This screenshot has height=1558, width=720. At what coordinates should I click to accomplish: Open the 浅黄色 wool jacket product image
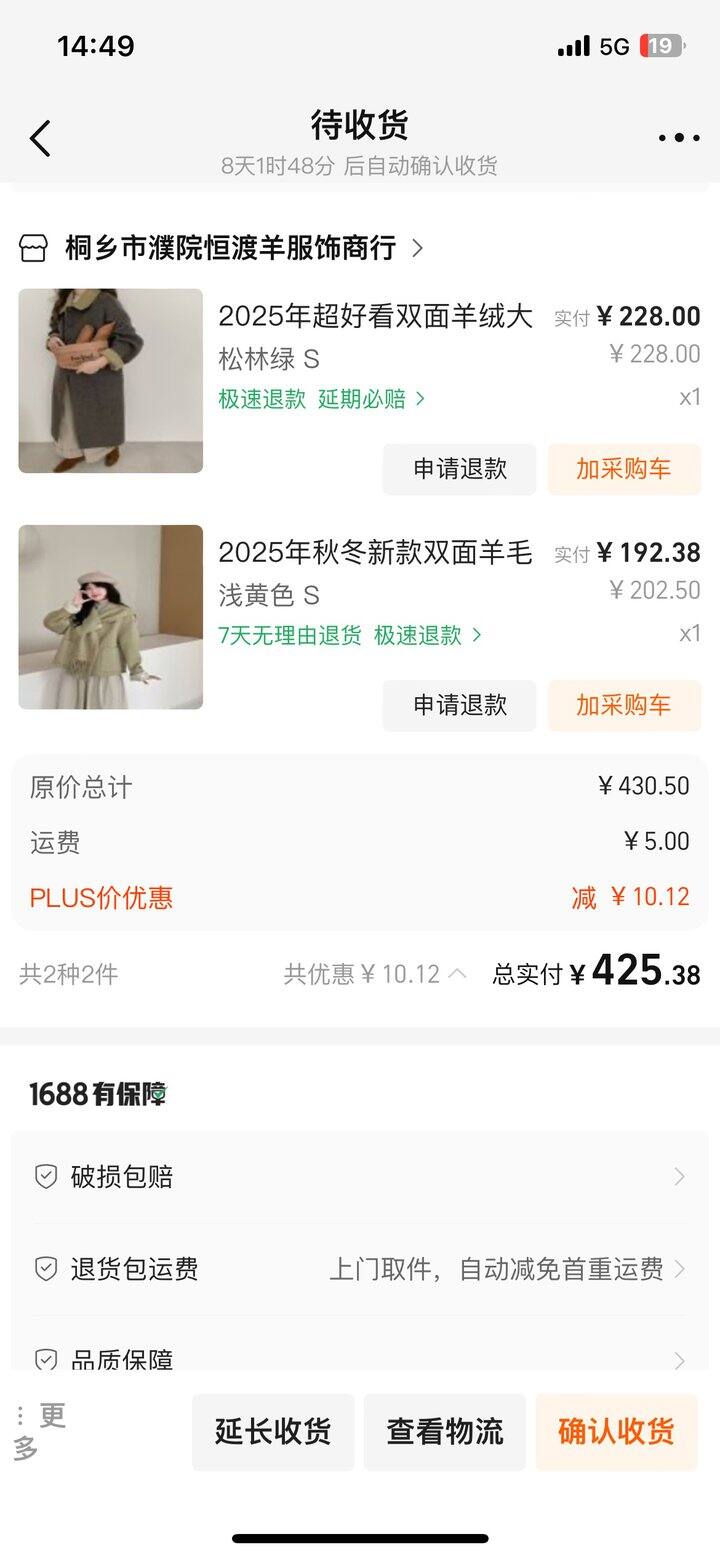(x=111, y=617)
